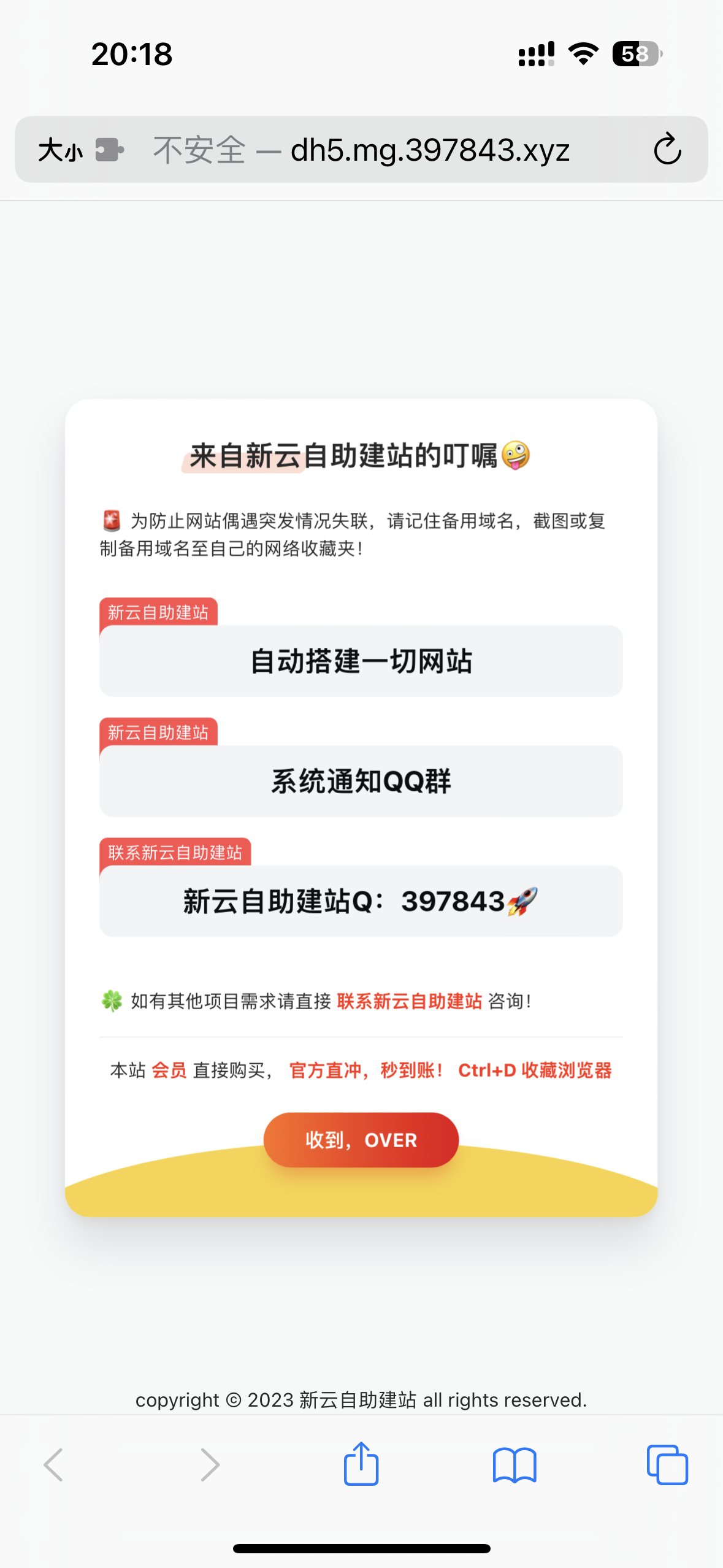This screenshot has width=723, height=1568.
Task: Follow the 联系新云自助建站 link
Action: point(409,1002)
